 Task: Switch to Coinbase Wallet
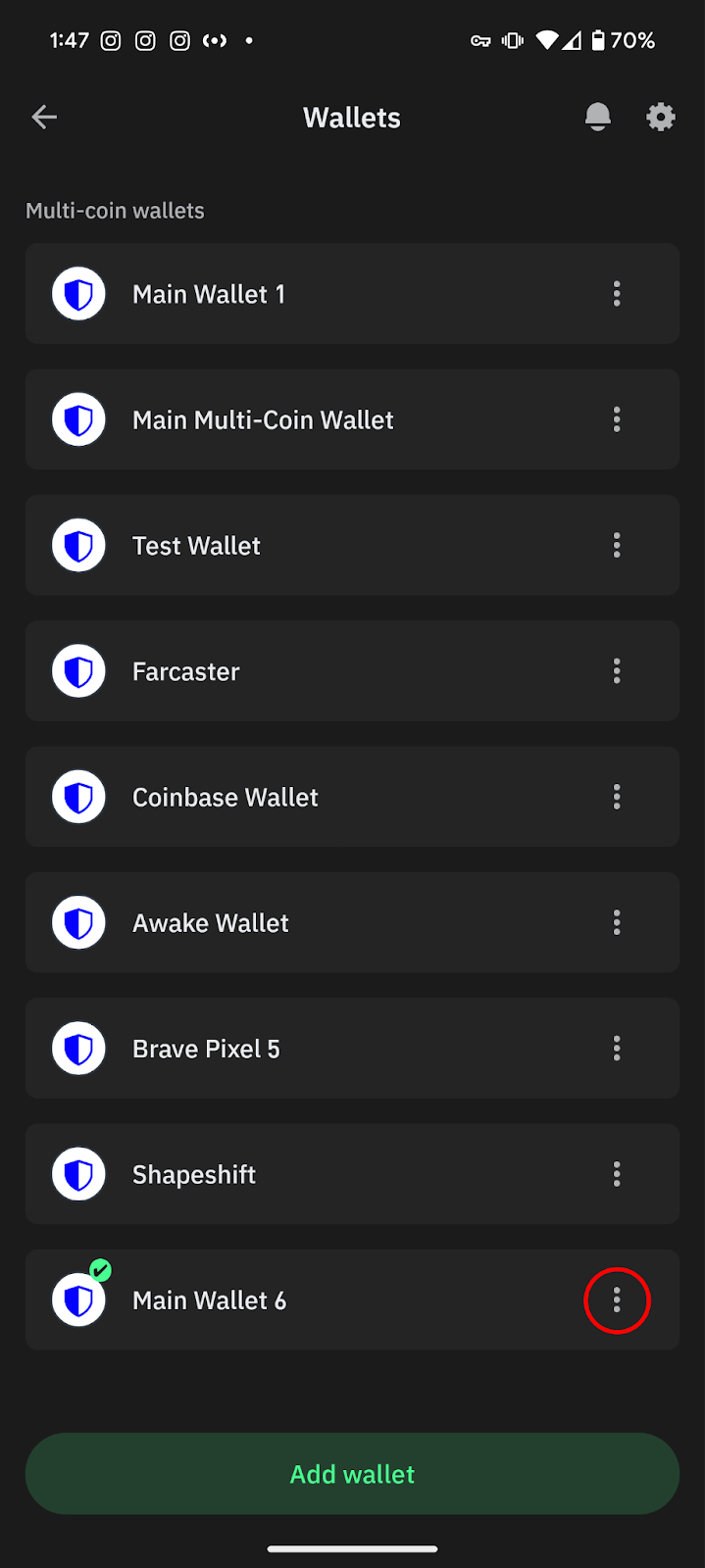352,797
